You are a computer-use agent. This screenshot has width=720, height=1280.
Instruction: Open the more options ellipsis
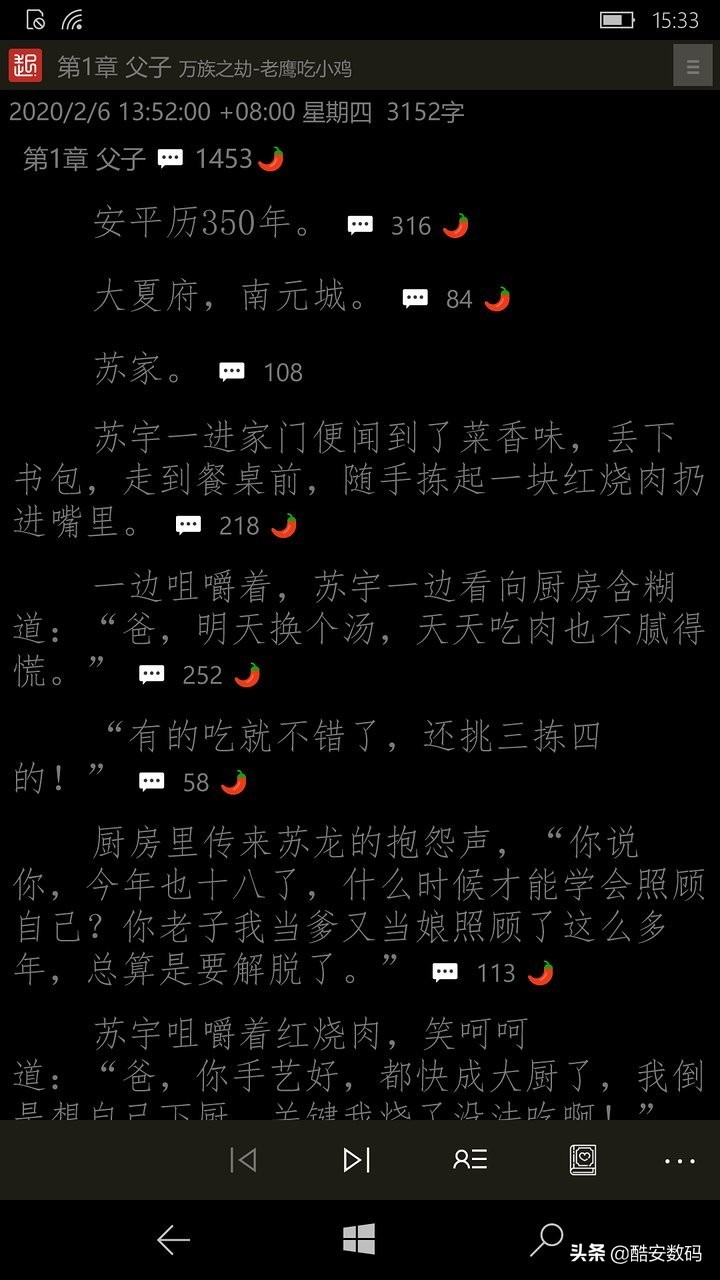[680, 1160]
